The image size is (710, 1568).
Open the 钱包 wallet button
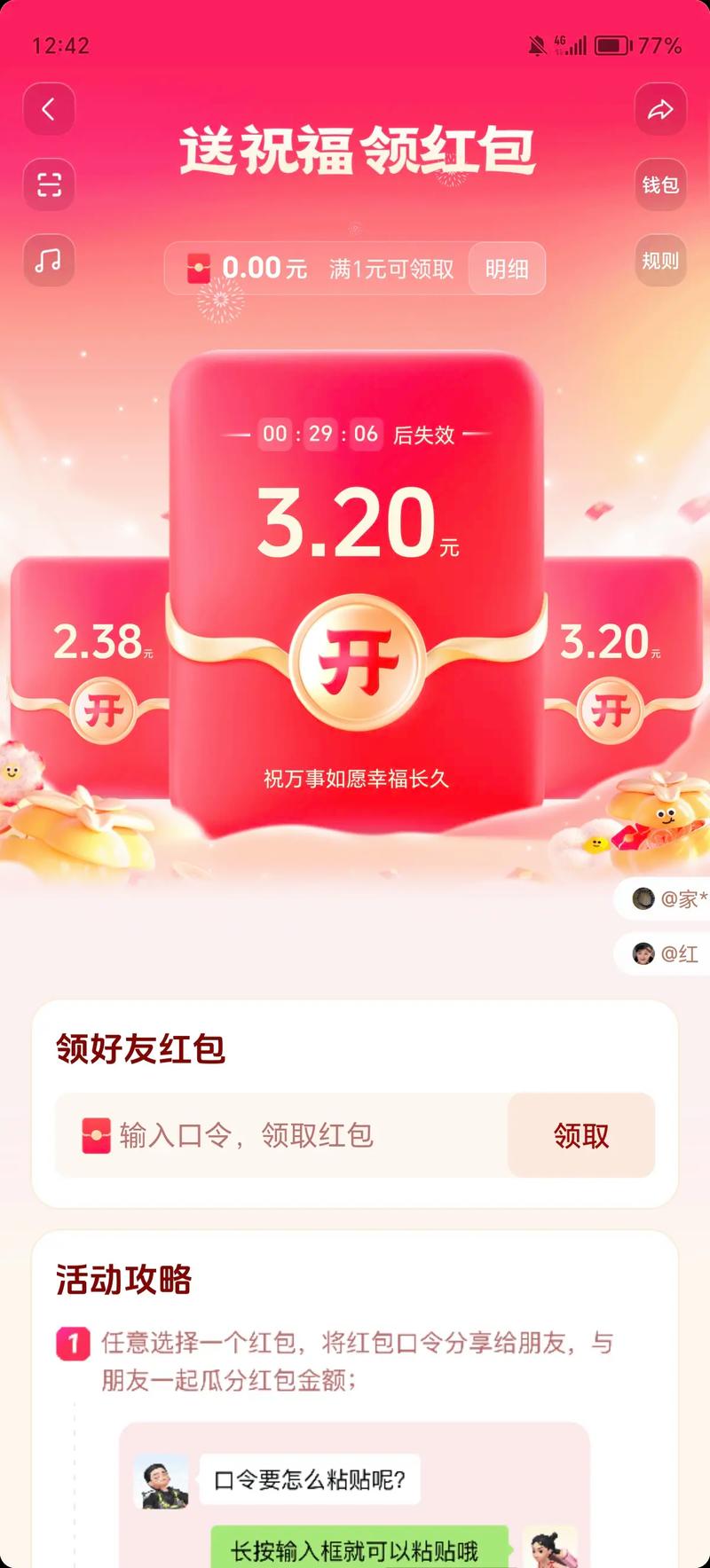[660, 184]
